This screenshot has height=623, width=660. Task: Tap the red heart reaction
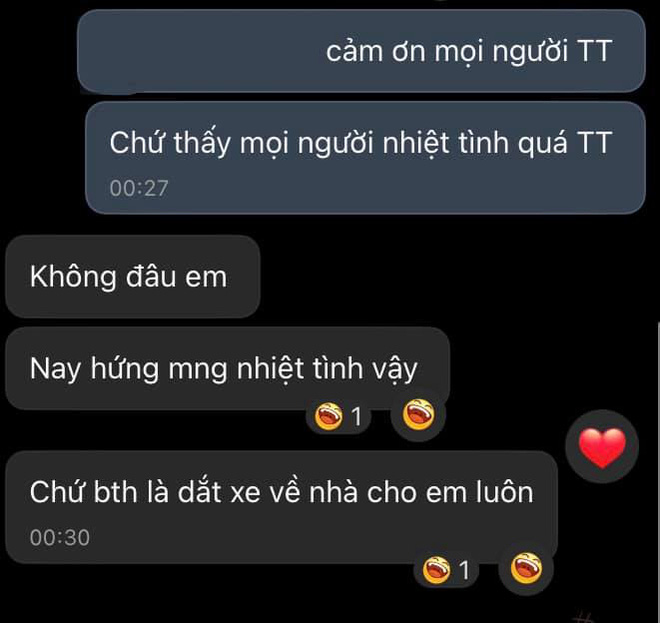click(602, 447)
